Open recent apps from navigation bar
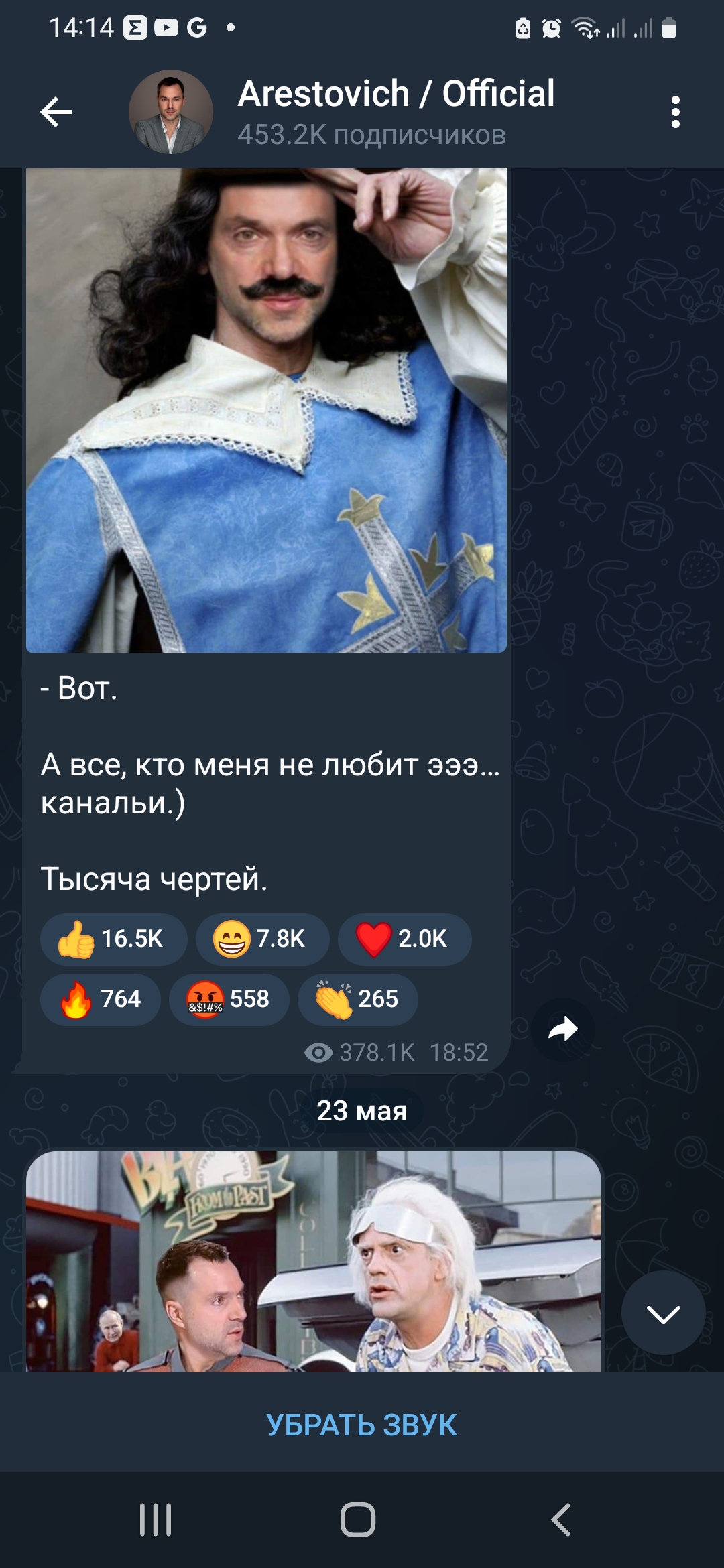Image resolution: width=724 pixels, height=1568 pixels. [156, 1519]
